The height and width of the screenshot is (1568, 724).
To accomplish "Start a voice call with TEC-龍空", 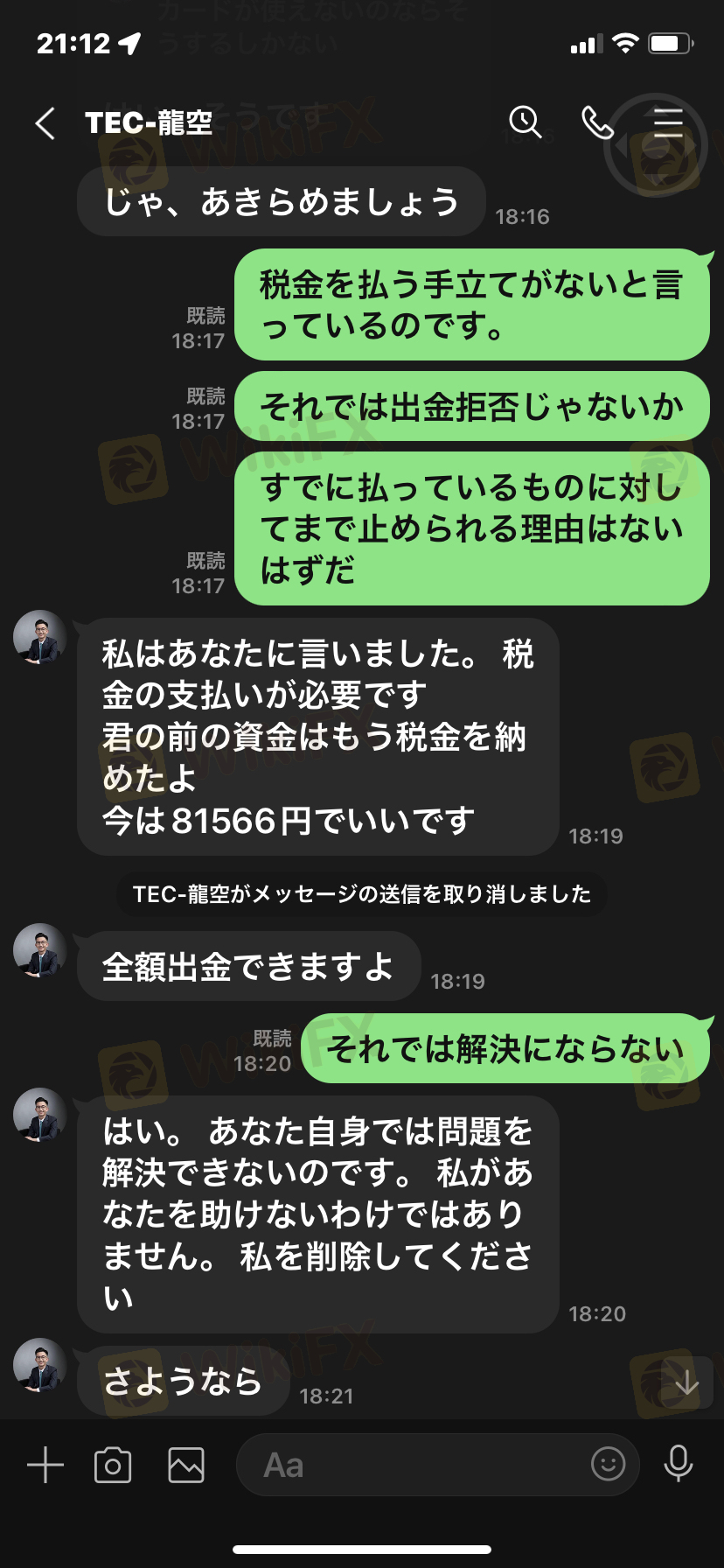I will click(597, 123).
